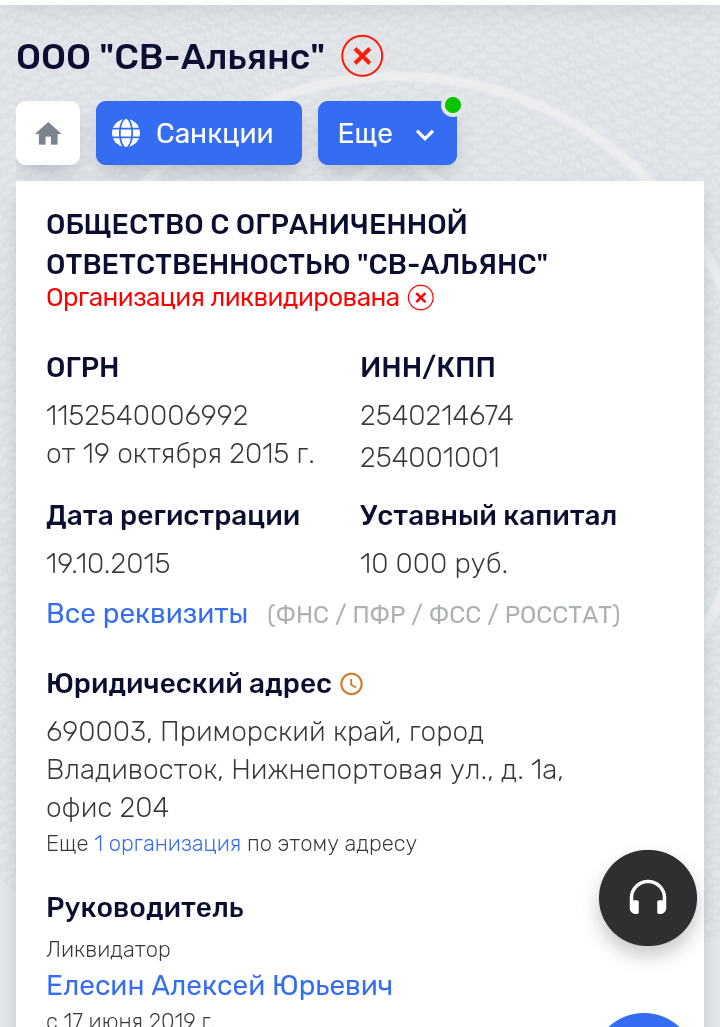Screen dimensions: 720x1027
Task: Open Елесин Алексей Юрьевич profile
Action: point(219,985)
